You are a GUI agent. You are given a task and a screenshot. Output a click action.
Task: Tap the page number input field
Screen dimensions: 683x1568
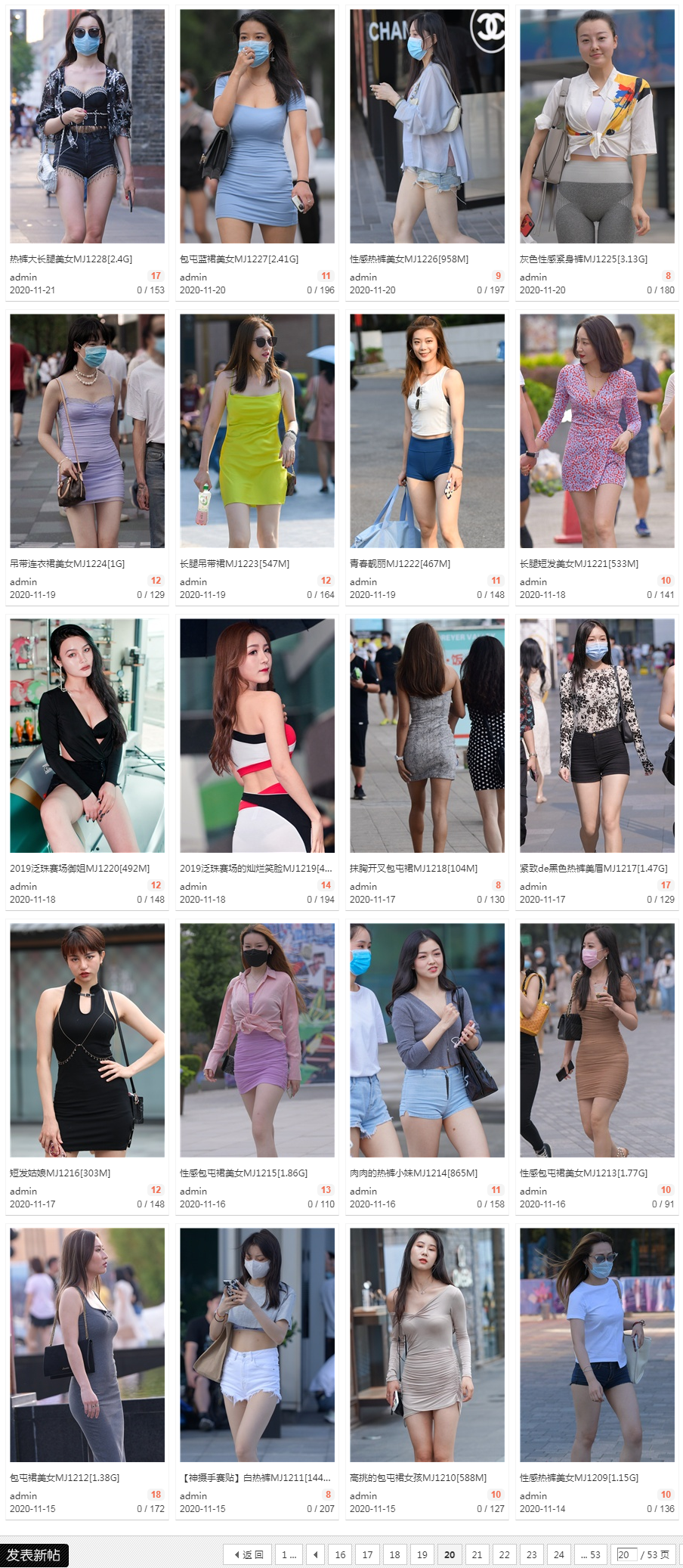(x=625, y=1554)
